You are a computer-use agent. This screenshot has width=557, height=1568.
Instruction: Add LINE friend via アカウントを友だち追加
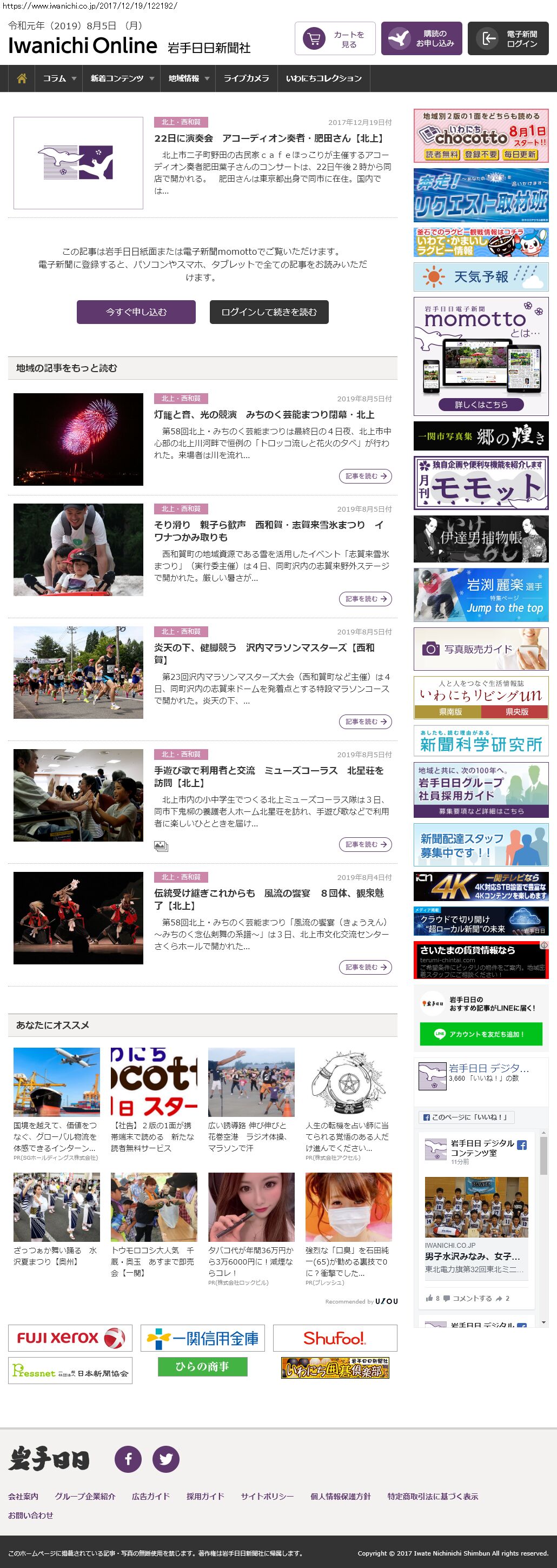click(x=481, y=1034)
